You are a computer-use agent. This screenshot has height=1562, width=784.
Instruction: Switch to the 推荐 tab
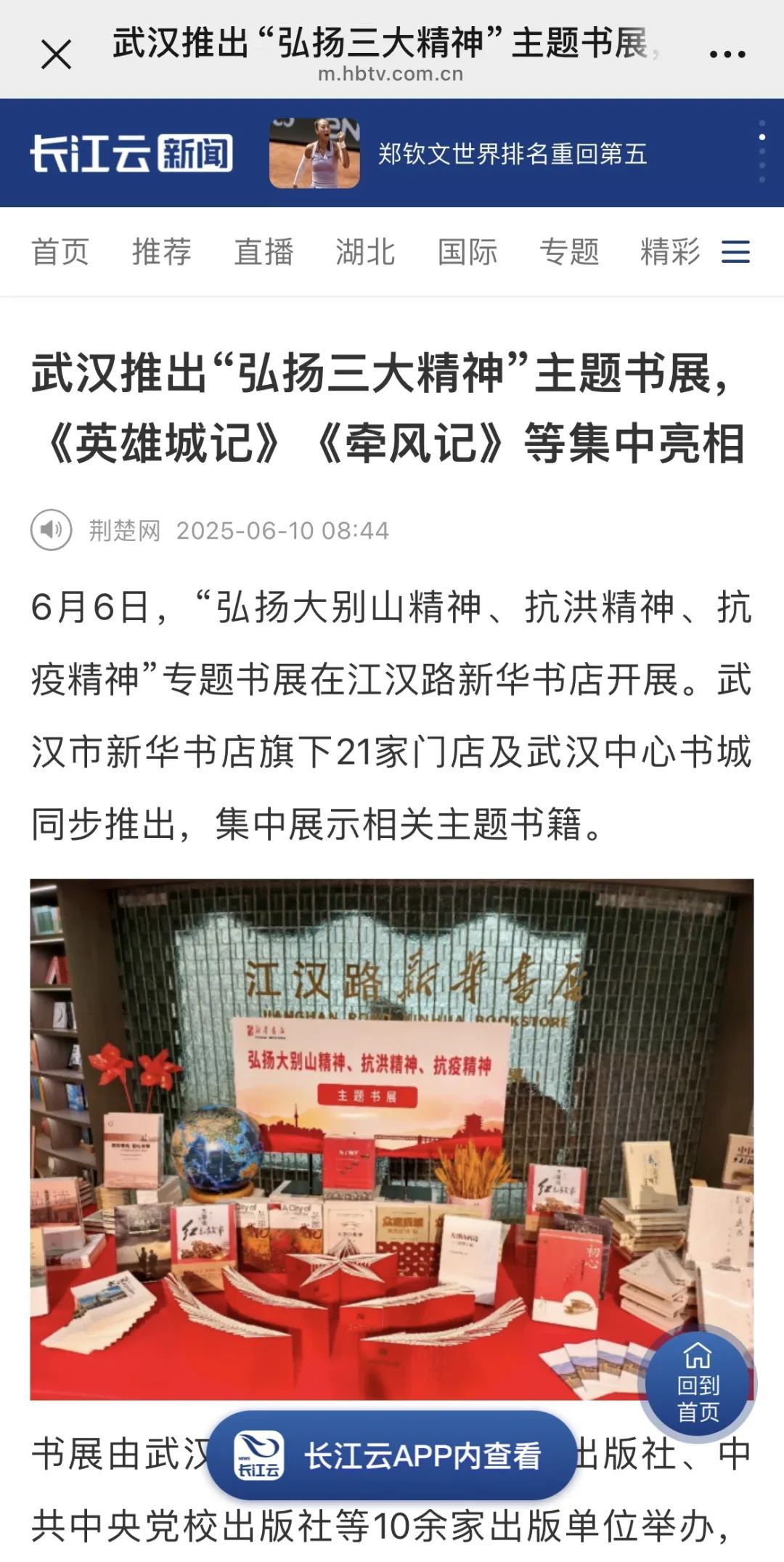pos(162,252)
